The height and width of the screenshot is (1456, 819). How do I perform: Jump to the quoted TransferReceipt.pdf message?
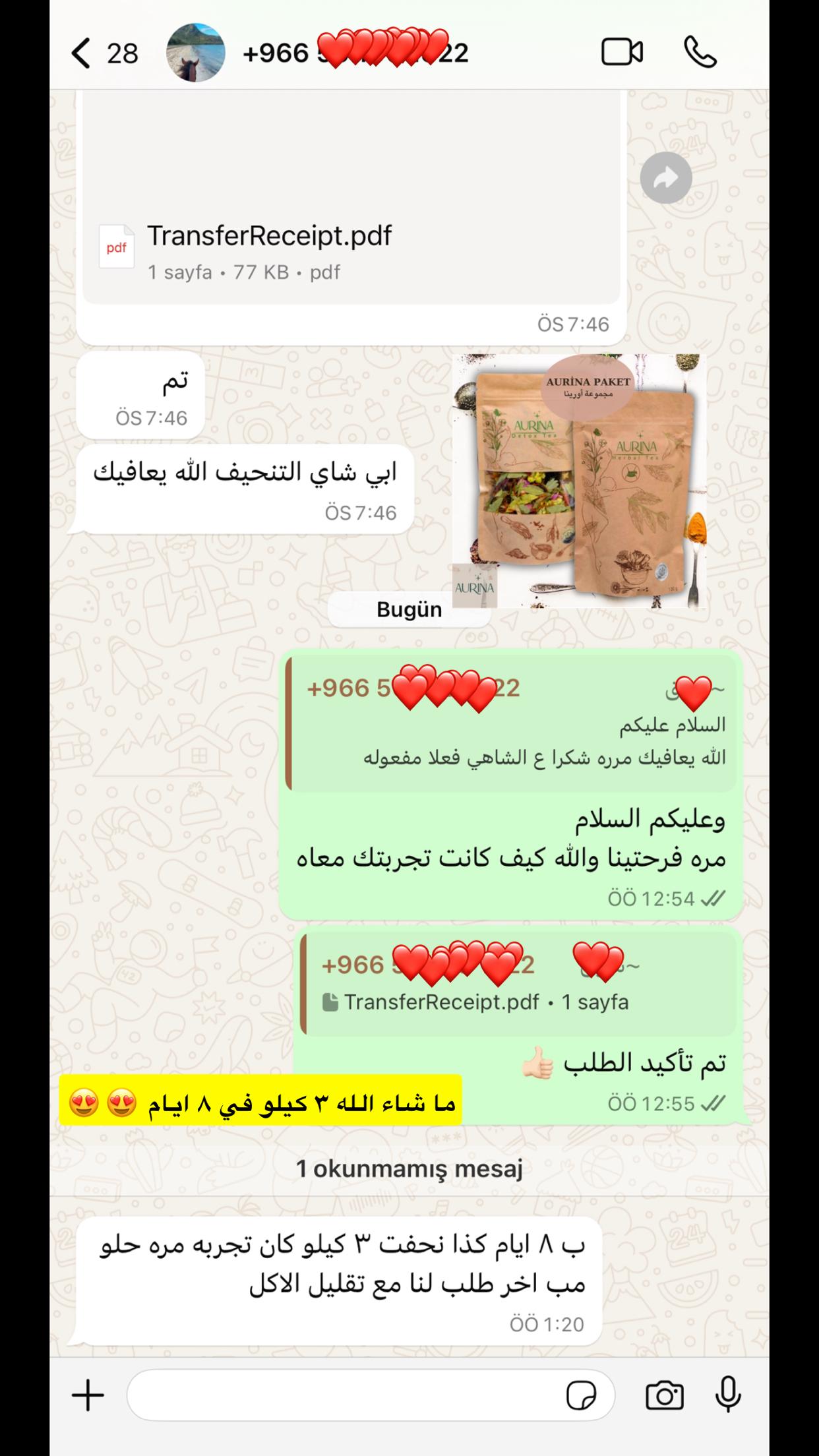pyautogui.click(x=518, y=984)
